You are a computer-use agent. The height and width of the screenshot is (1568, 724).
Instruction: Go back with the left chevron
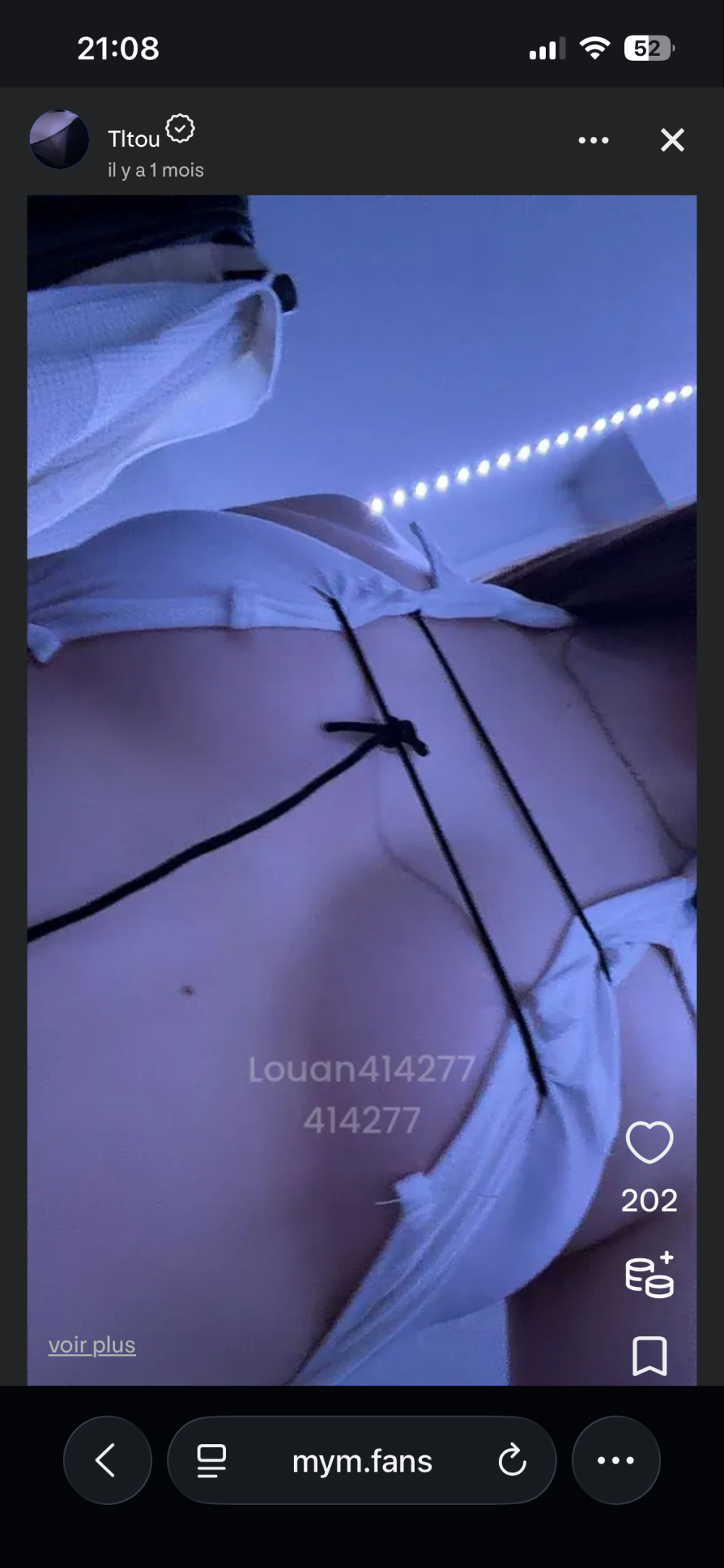pyautogui.click(x=108, y=1461)
